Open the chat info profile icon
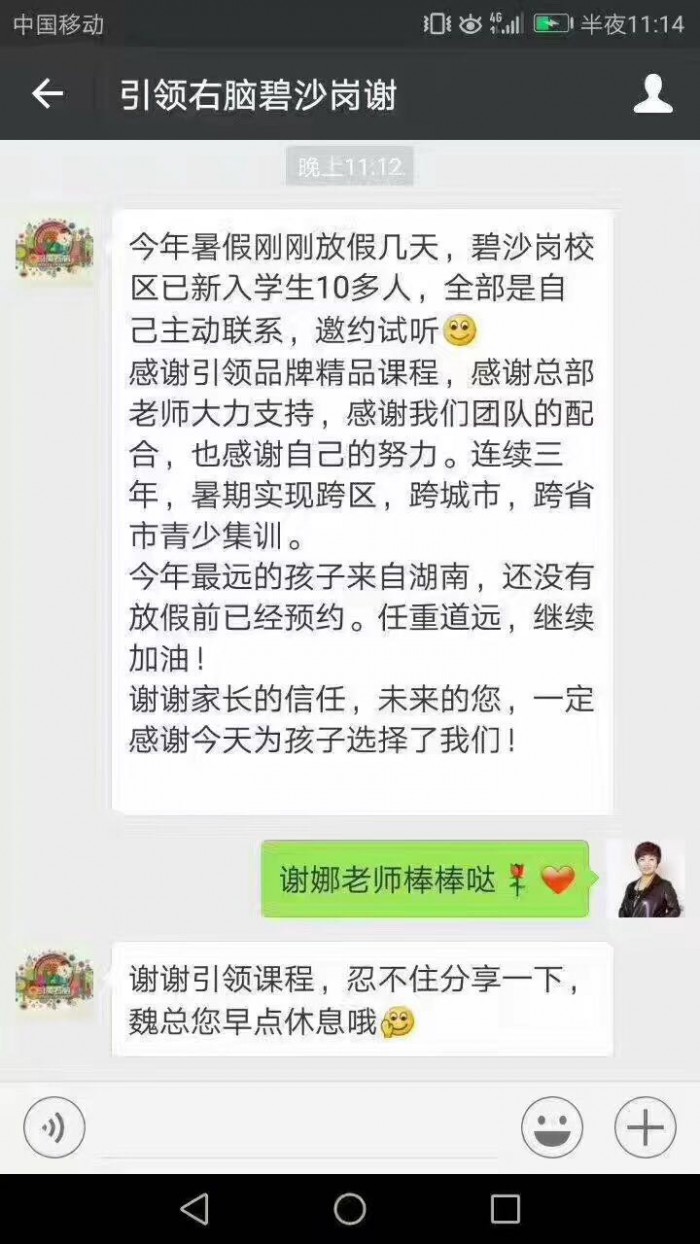Screen dimensions: 700x1244 (x=653, y=94)
